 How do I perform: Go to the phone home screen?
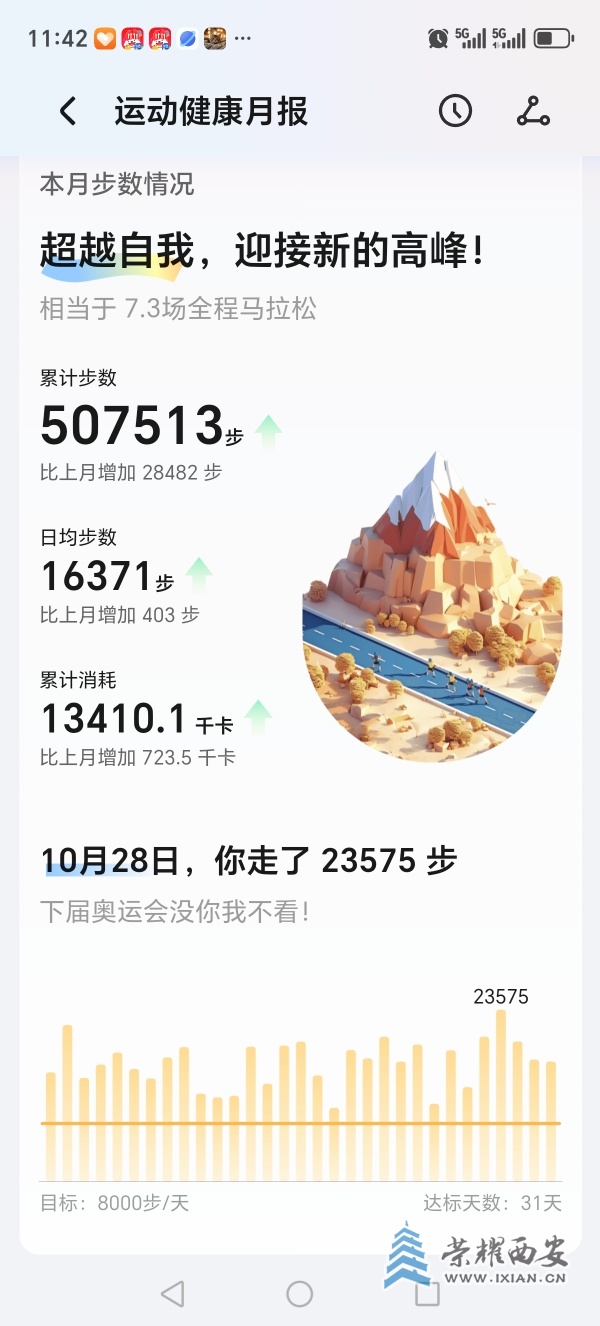pyautogui.click(x=300, y=1294)
